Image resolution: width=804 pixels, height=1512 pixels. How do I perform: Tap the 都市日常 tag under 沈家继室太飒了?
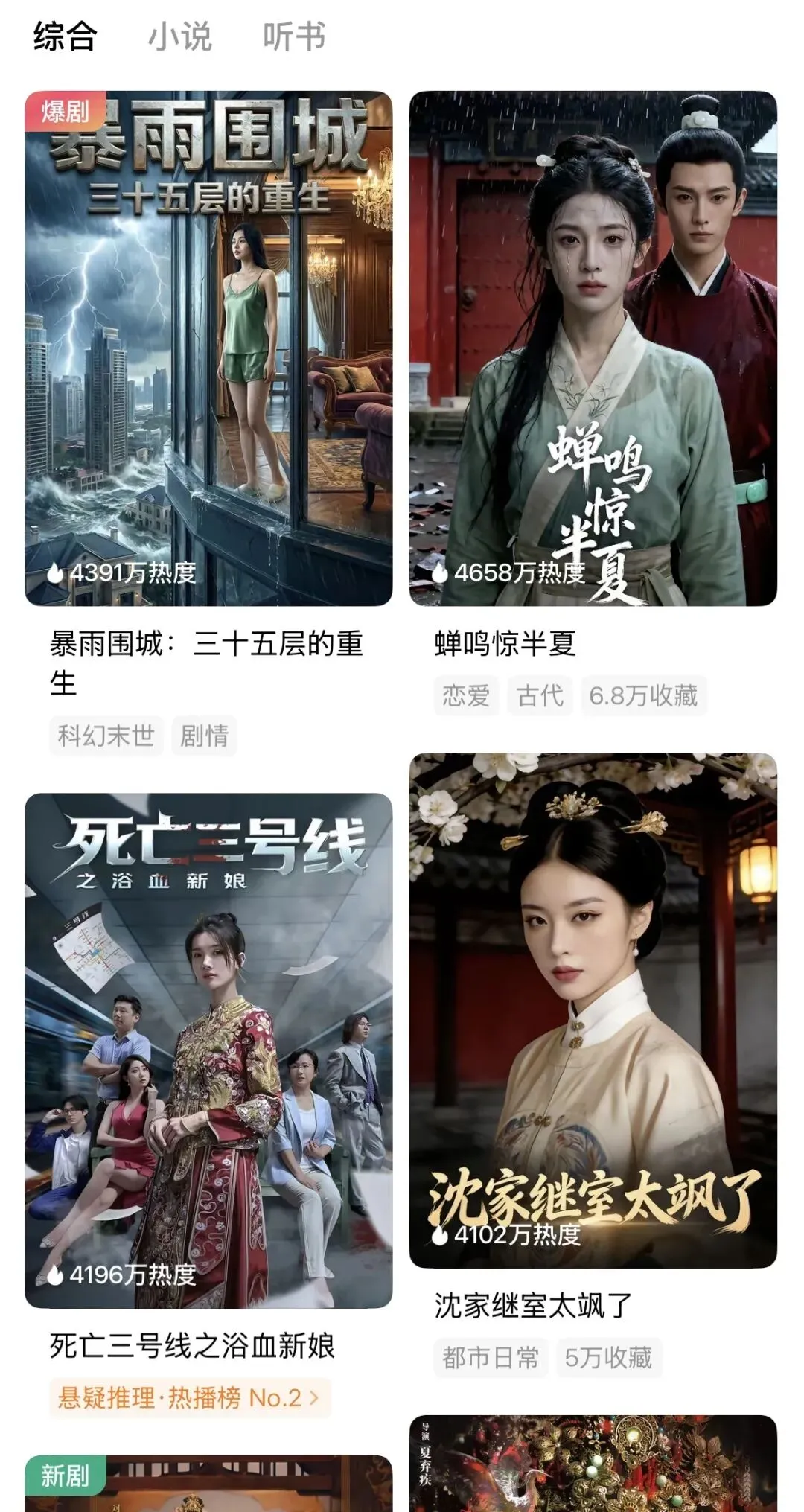pos(491,1357)
